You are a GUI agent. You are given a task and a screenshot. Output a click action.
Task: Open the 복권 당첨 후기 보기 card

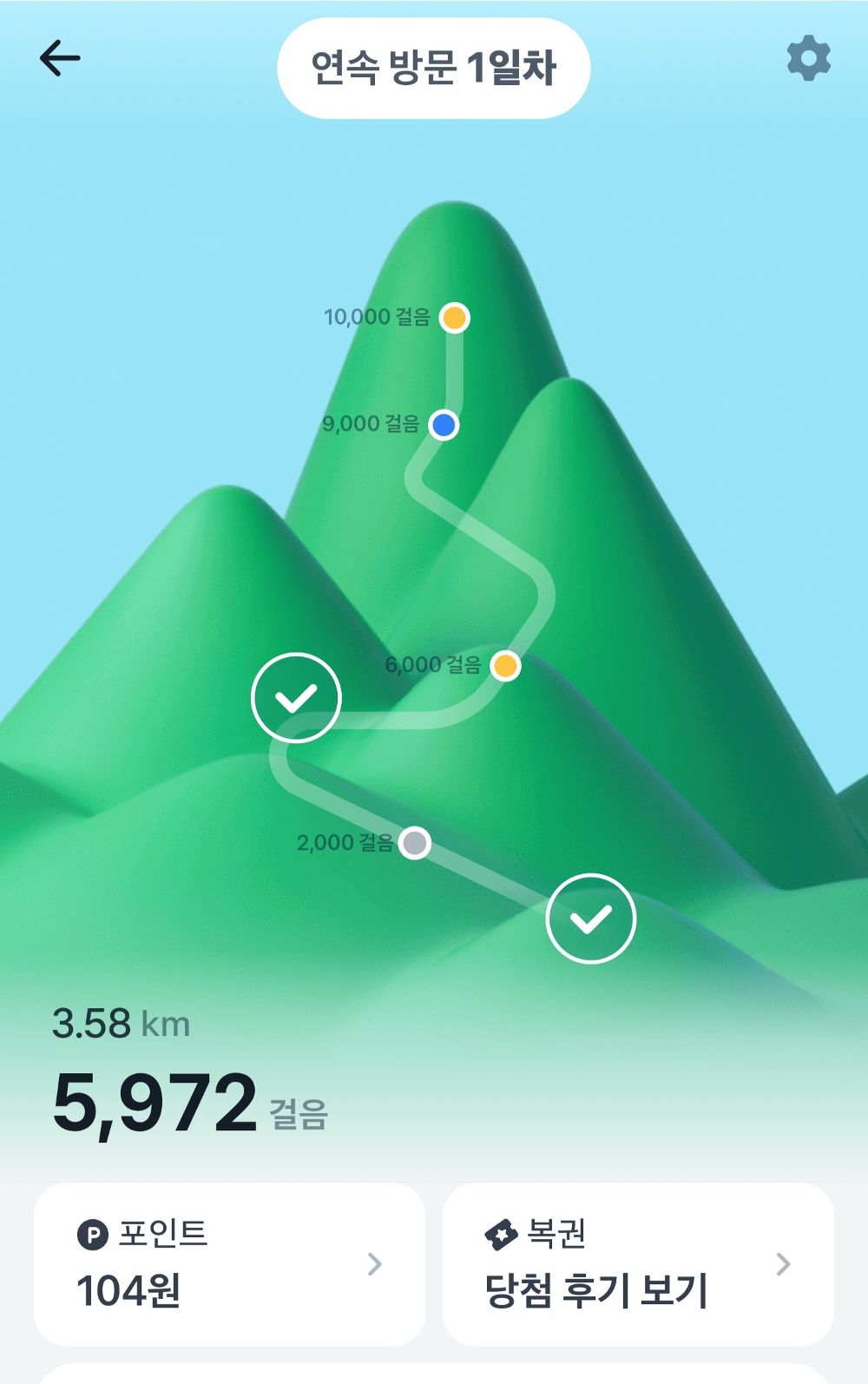[x=638, y=1263]
